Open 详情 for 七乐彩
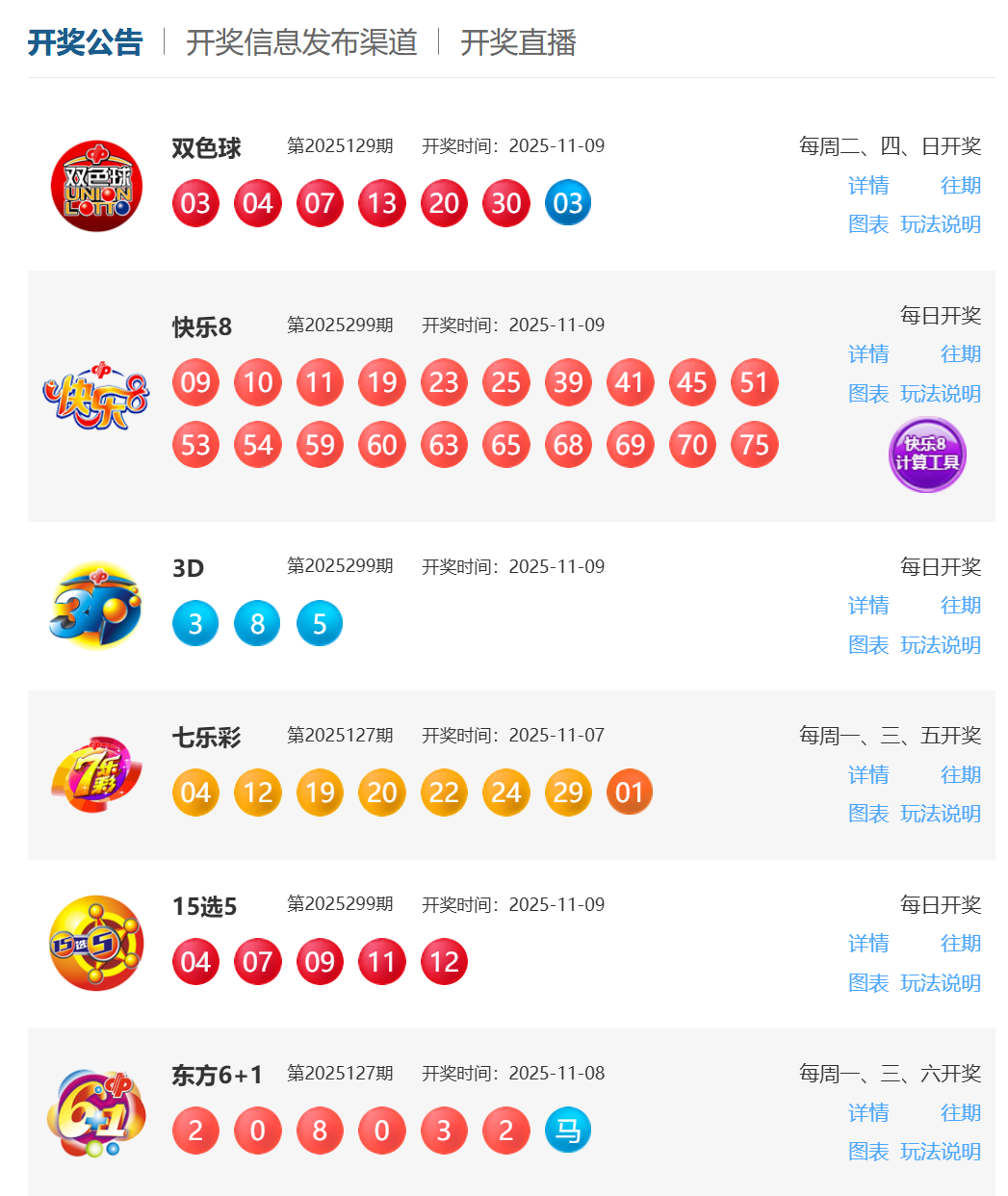The height and width of the screenshot is (1196, 1008). 867,775
